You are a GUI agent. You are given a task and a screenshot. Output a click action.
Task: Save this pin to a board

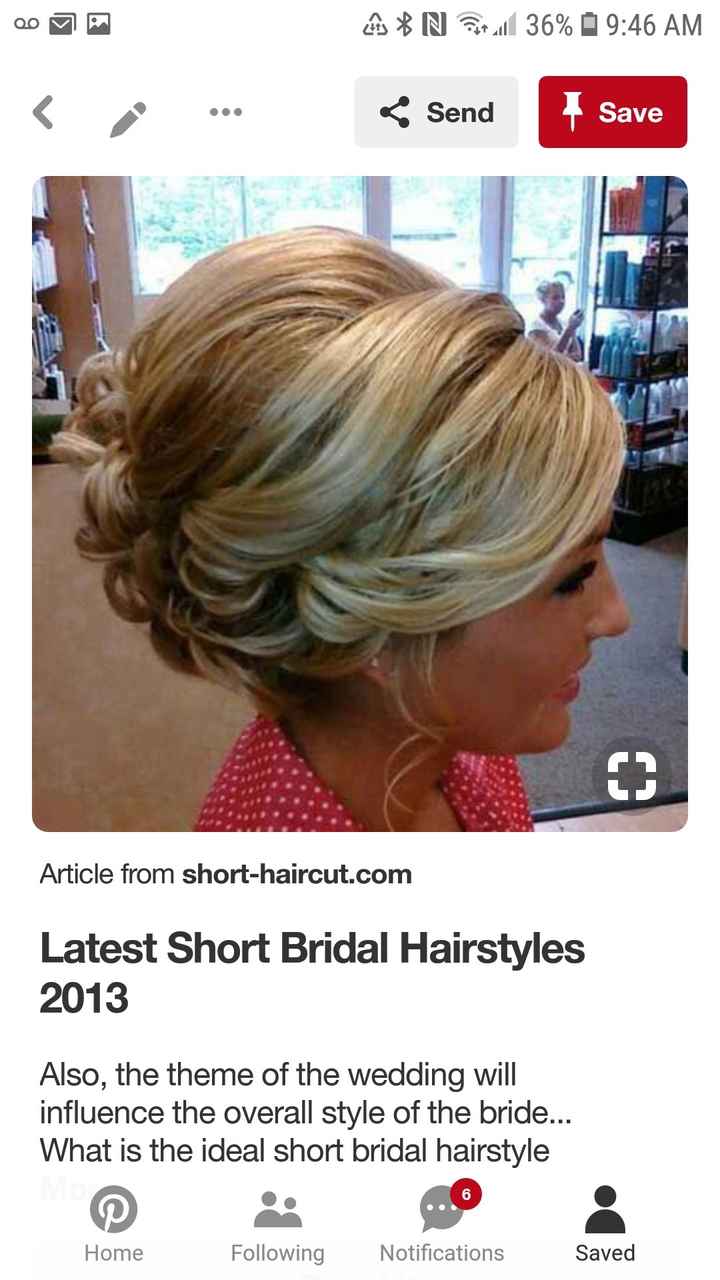point(612,113)
